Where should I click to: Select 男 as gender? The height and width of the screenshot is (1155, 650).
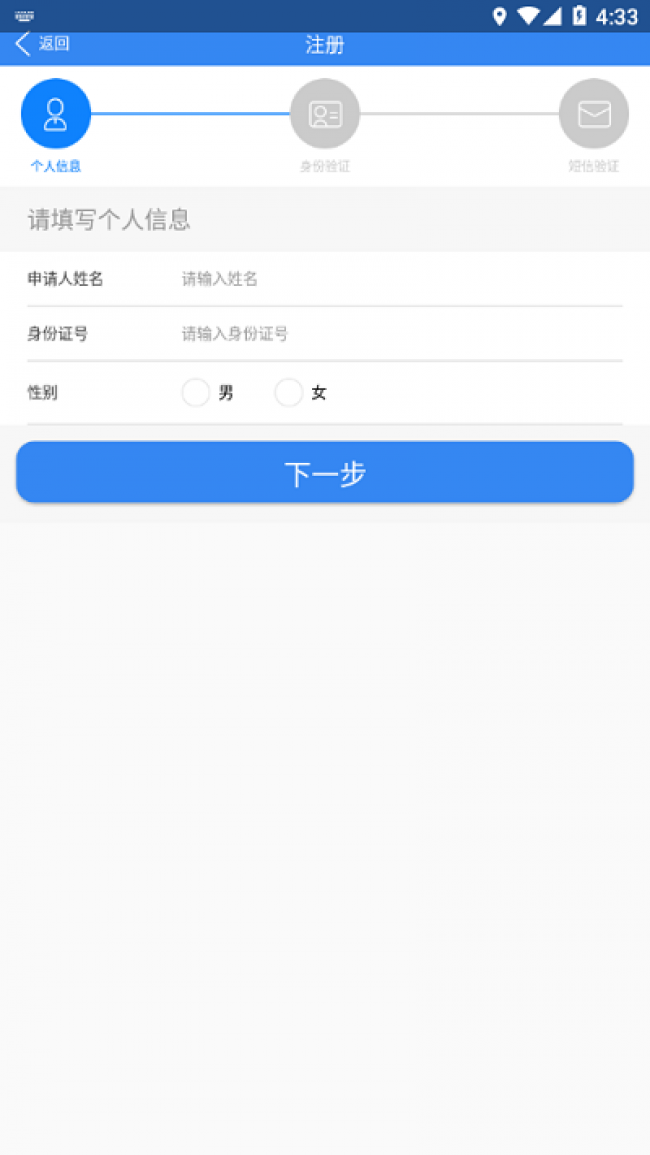196,393
